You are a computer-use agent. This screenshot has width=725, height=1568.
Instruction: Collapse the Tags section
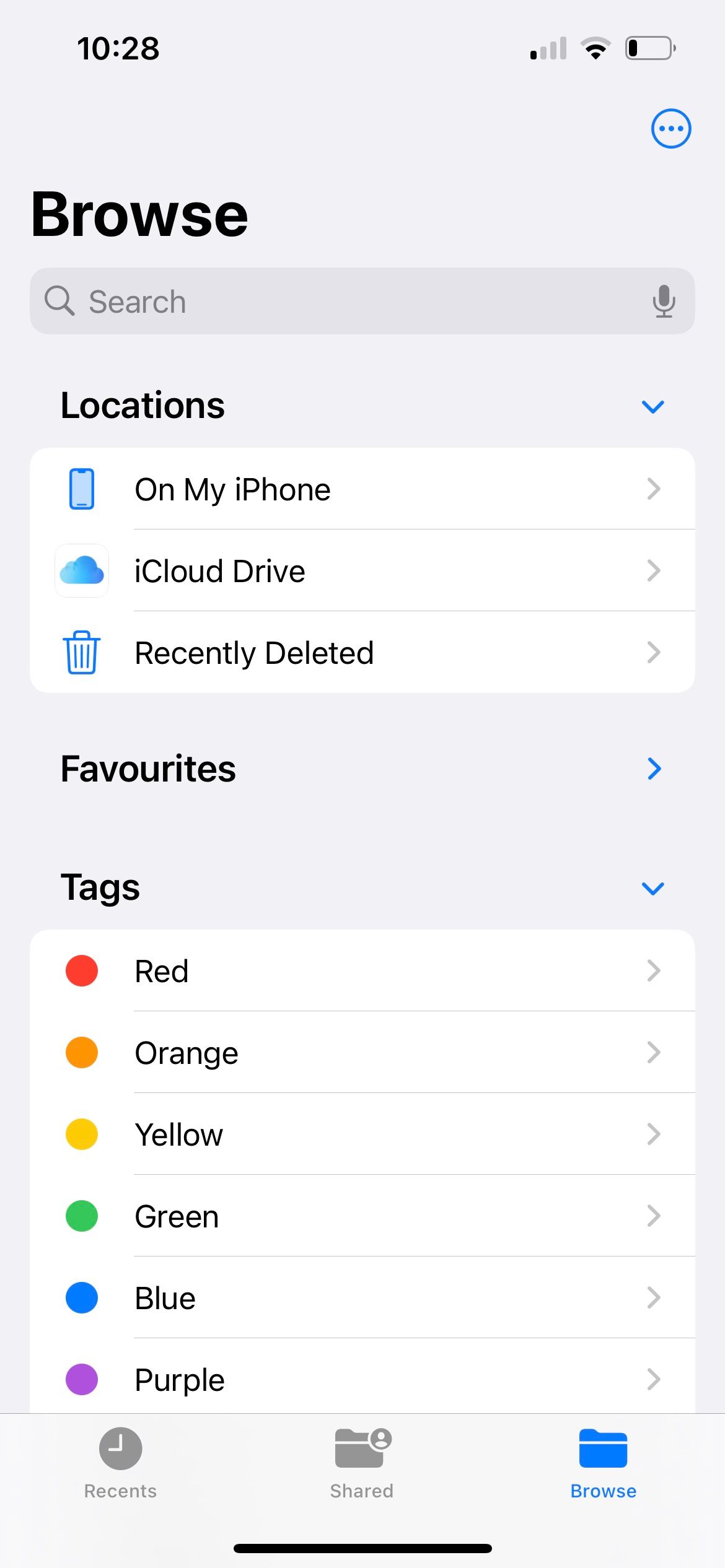point(652,888)
